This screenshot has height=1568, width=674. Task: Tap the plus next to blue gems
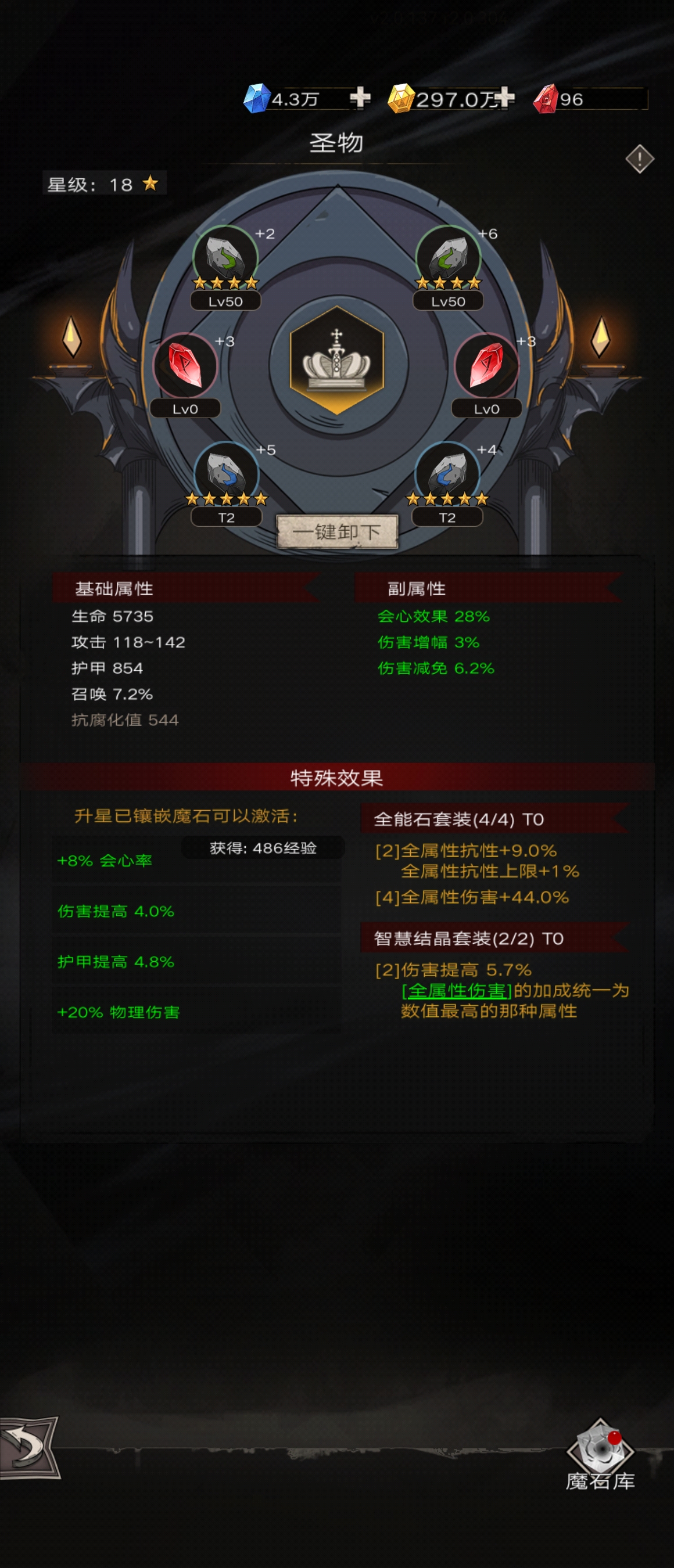pos(360,98)
